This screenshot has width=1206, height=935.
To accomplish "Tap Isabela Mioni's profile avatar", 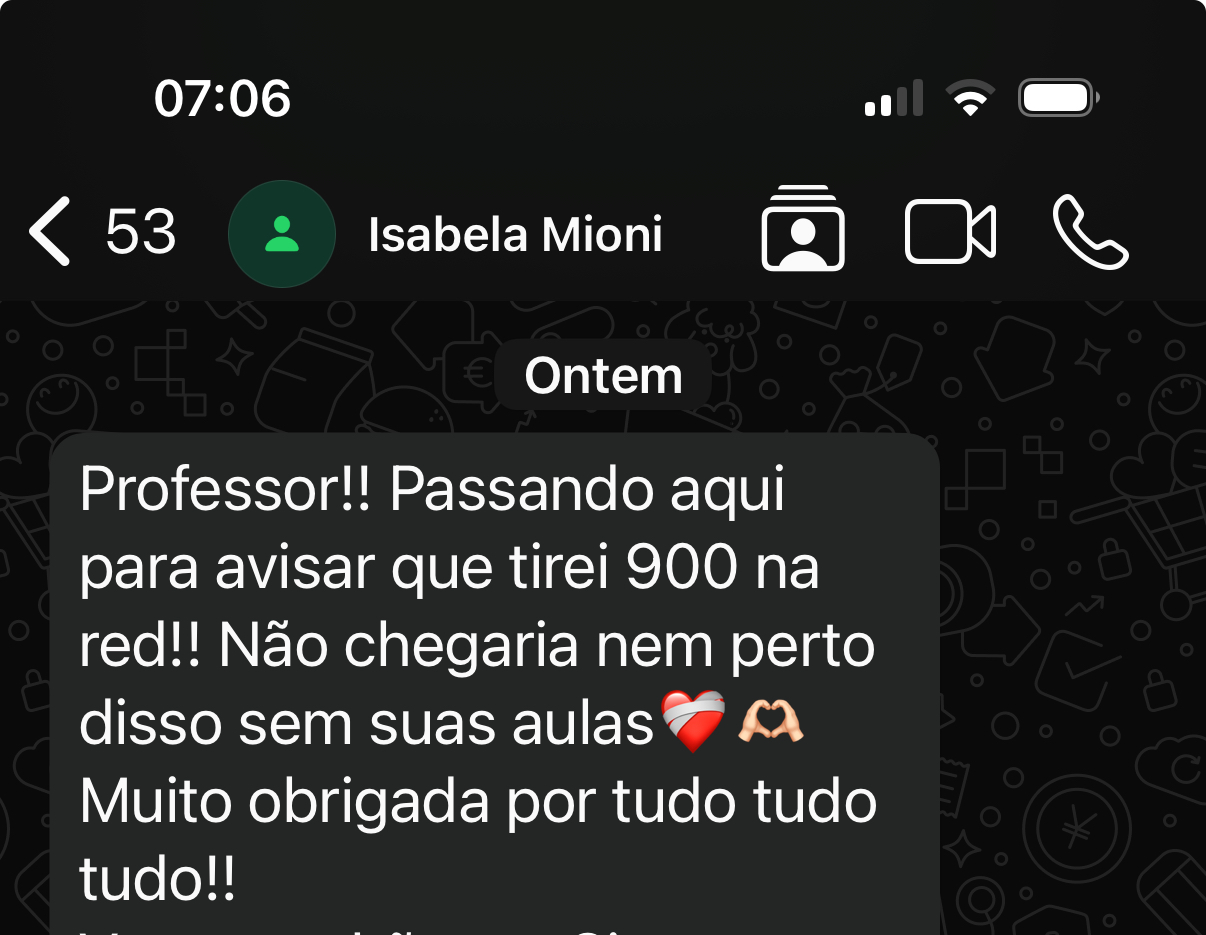I will point(281,234).
